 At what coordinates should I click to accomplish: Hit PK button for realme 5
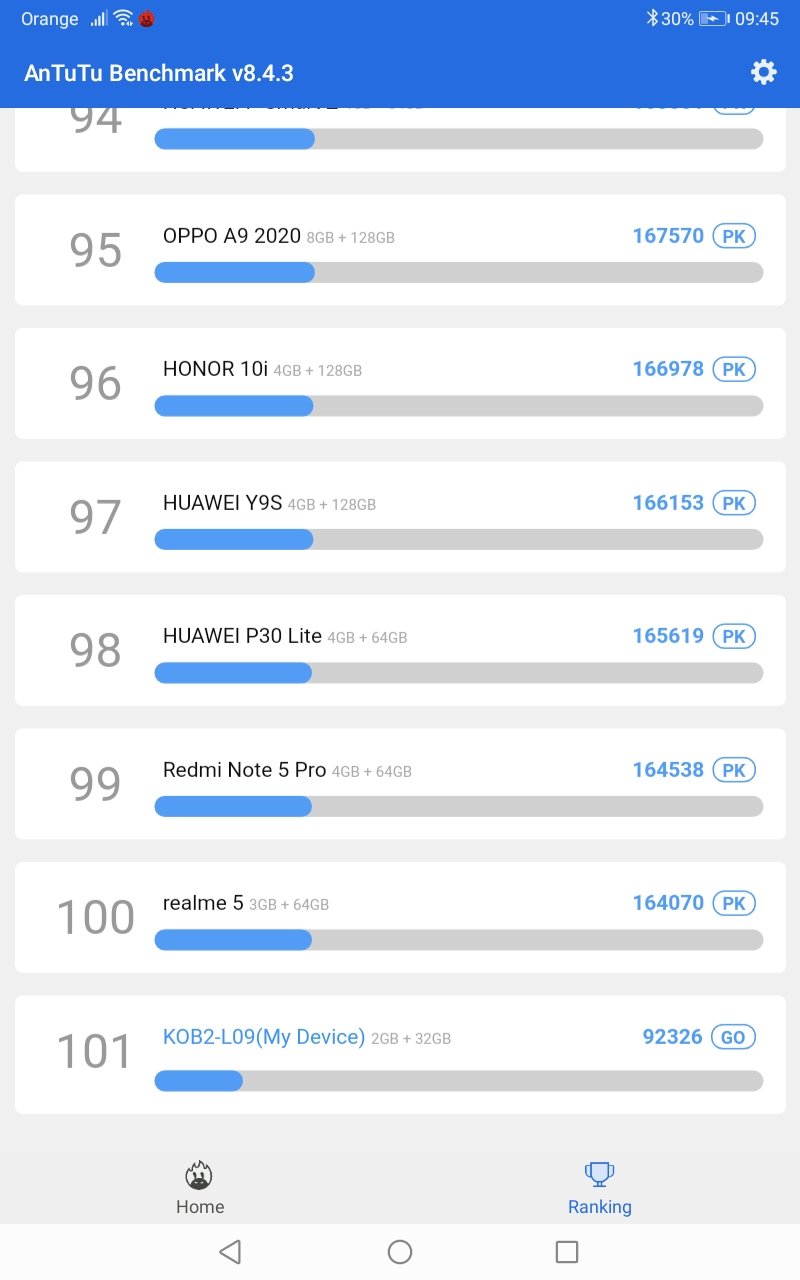(x=734, y=903)
